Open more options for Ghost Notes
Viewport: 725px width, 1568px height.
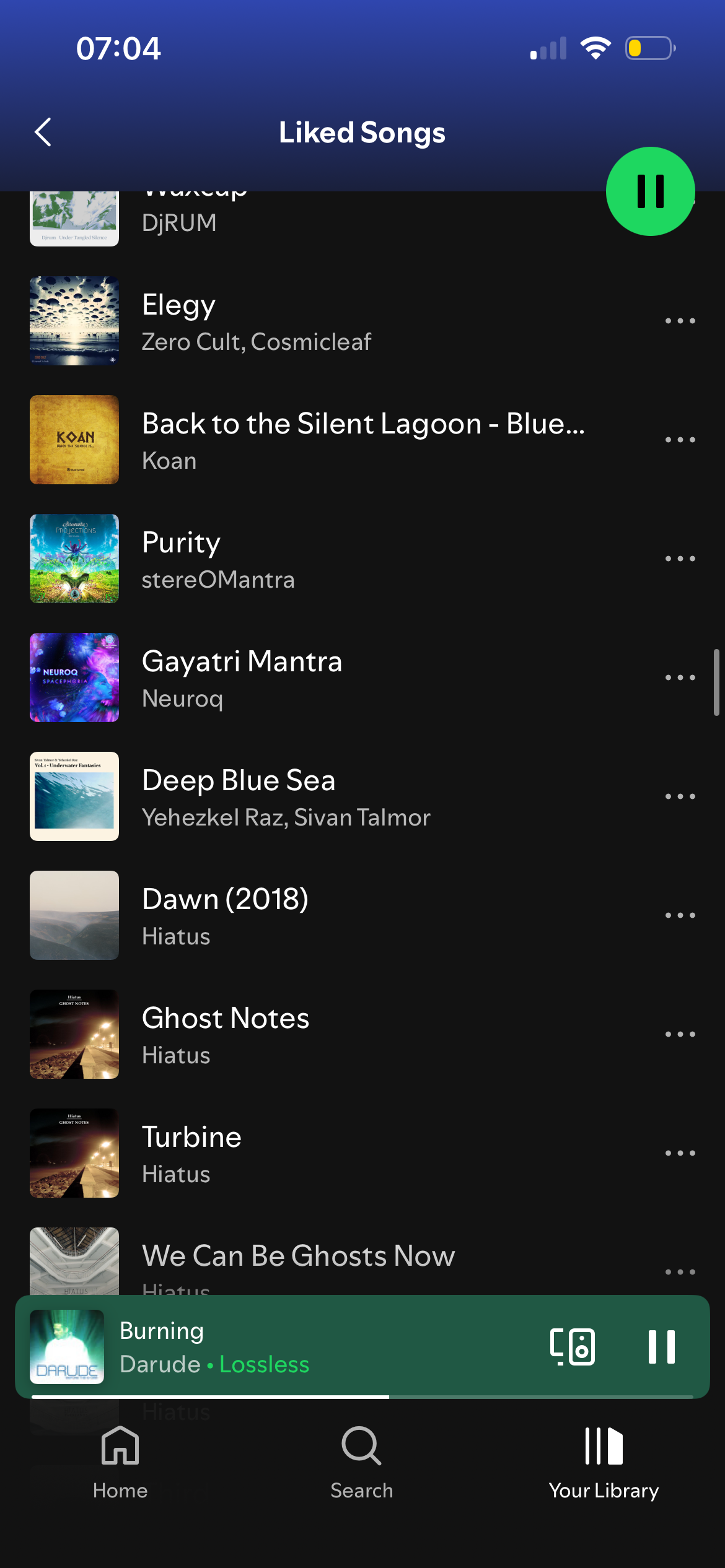coord(680,1034)
